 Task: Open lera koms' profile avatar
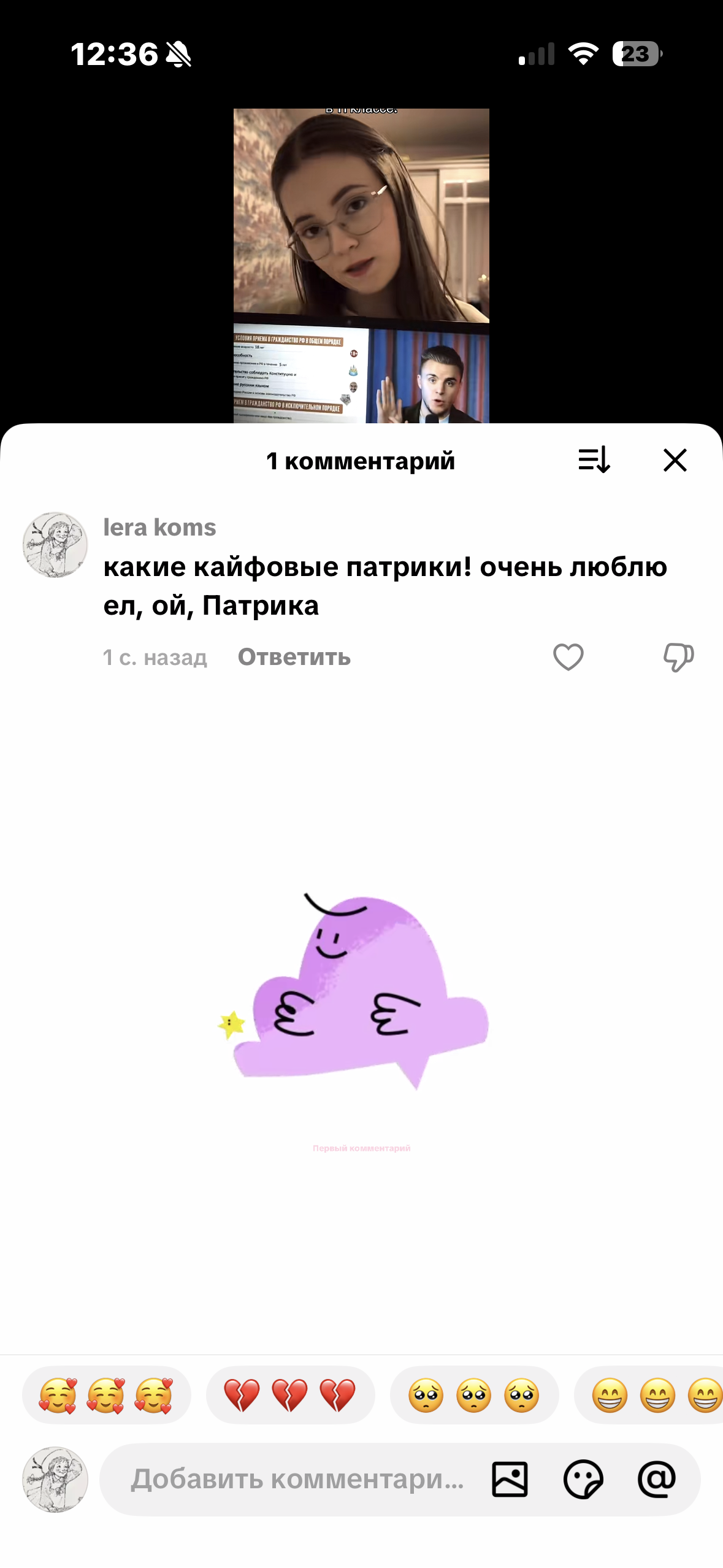tap(55, 545)
